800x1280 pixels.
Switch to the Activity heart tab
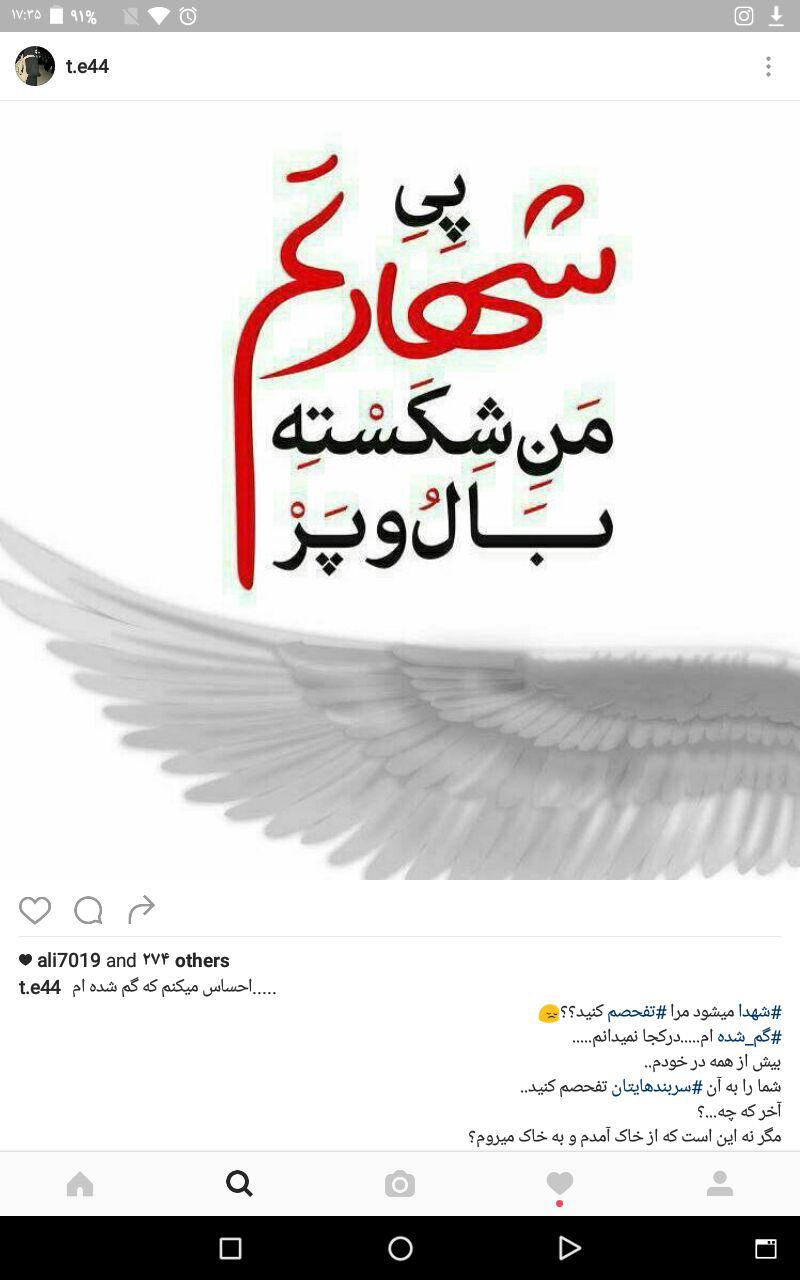click(x=559, y=1184)
